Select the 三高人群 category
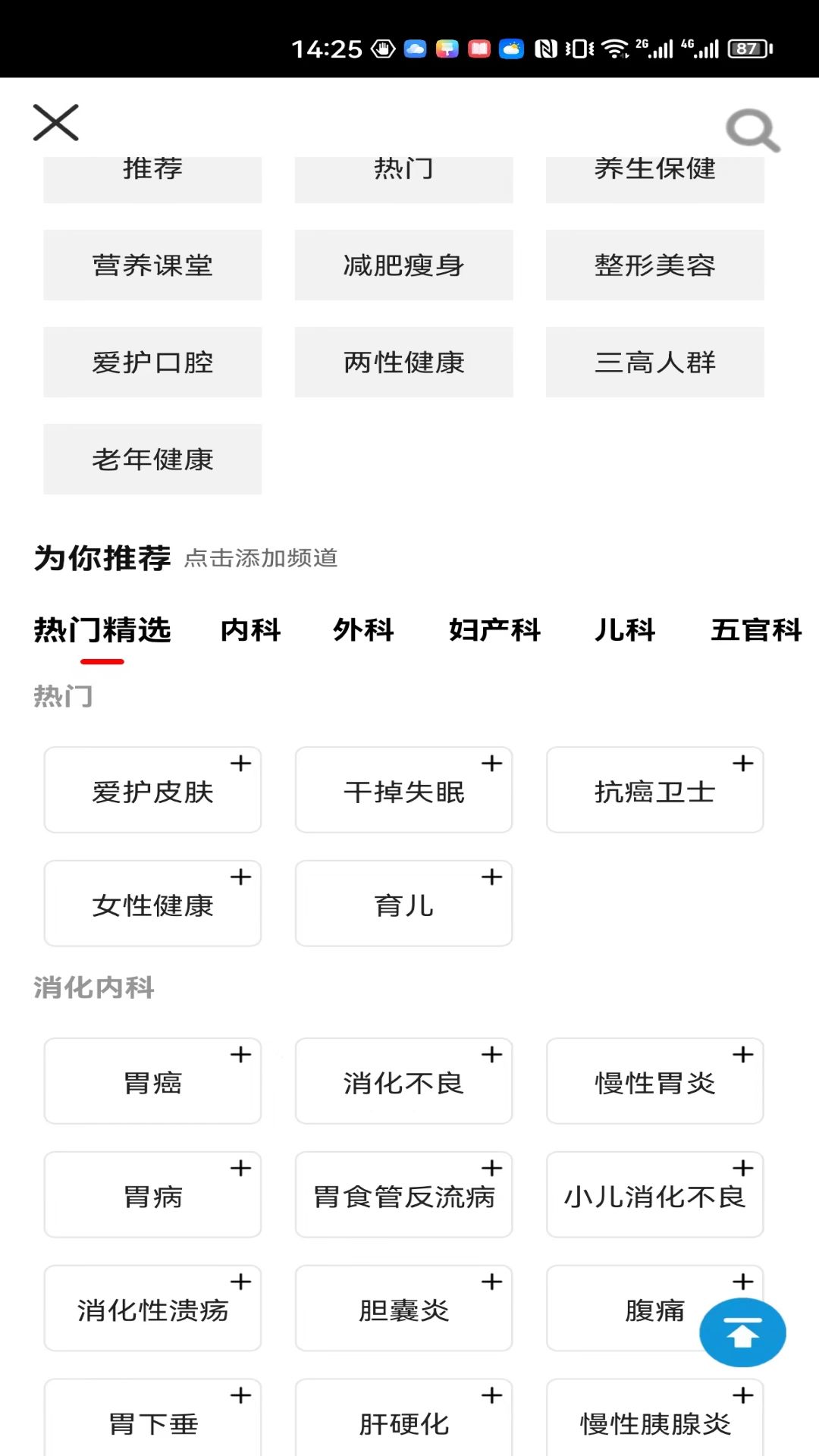 (654, 362)
